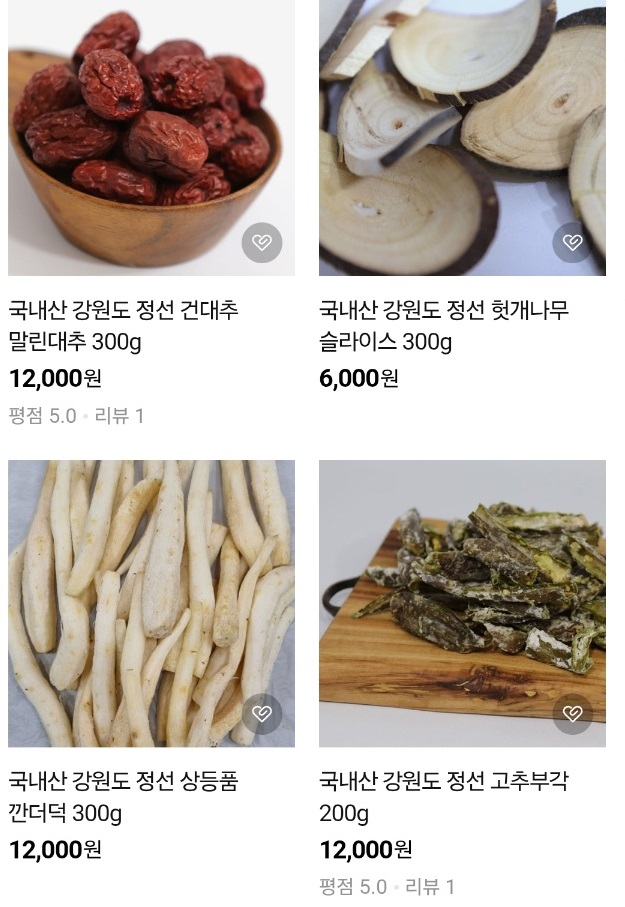The width and height of the screenshot is (625, 907).
Task: Tap the heart on 헛개나무 슬라이스
Action: (x=573, y=243)
